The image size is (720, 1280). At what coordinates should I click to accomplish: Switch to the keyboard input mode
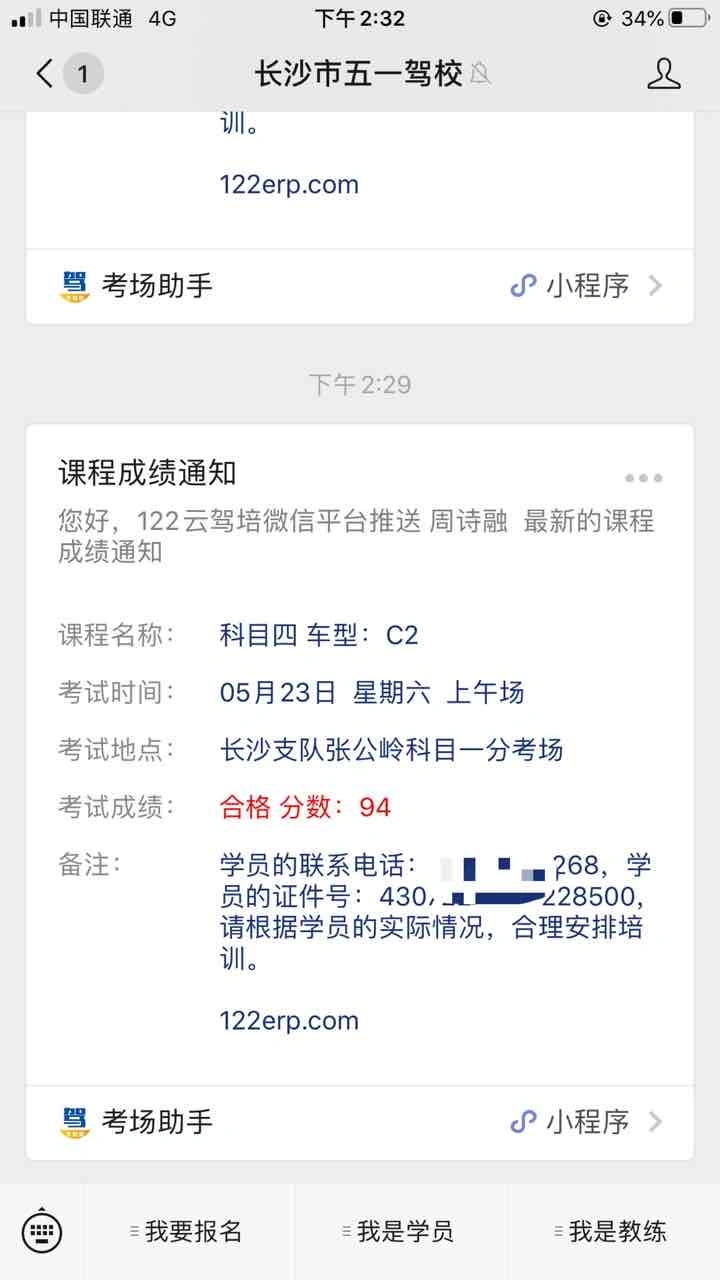point(42,1230)
